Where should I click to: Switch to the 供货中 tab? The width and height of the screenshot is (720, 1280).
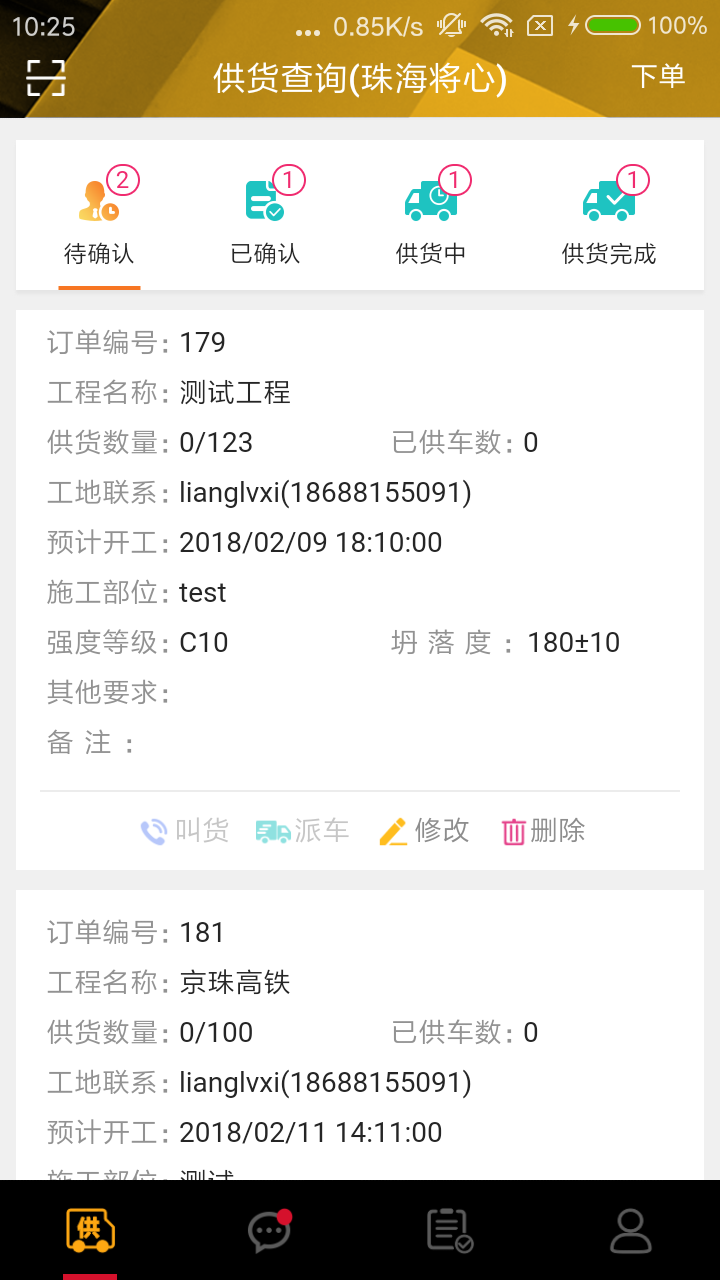(x=431, y=217)
